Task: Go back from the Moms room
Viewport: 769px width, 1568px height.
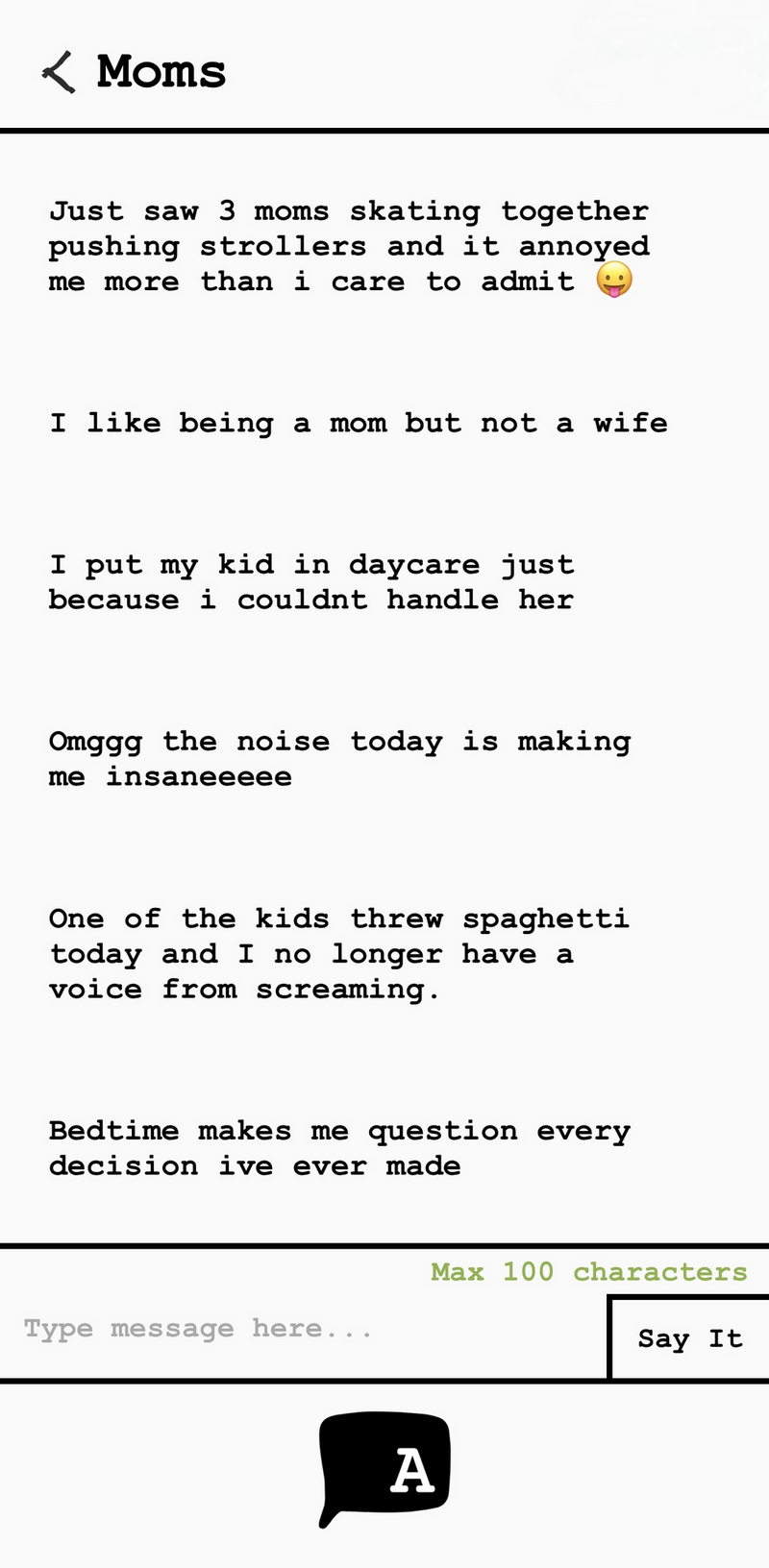Action: coord(59,72)
